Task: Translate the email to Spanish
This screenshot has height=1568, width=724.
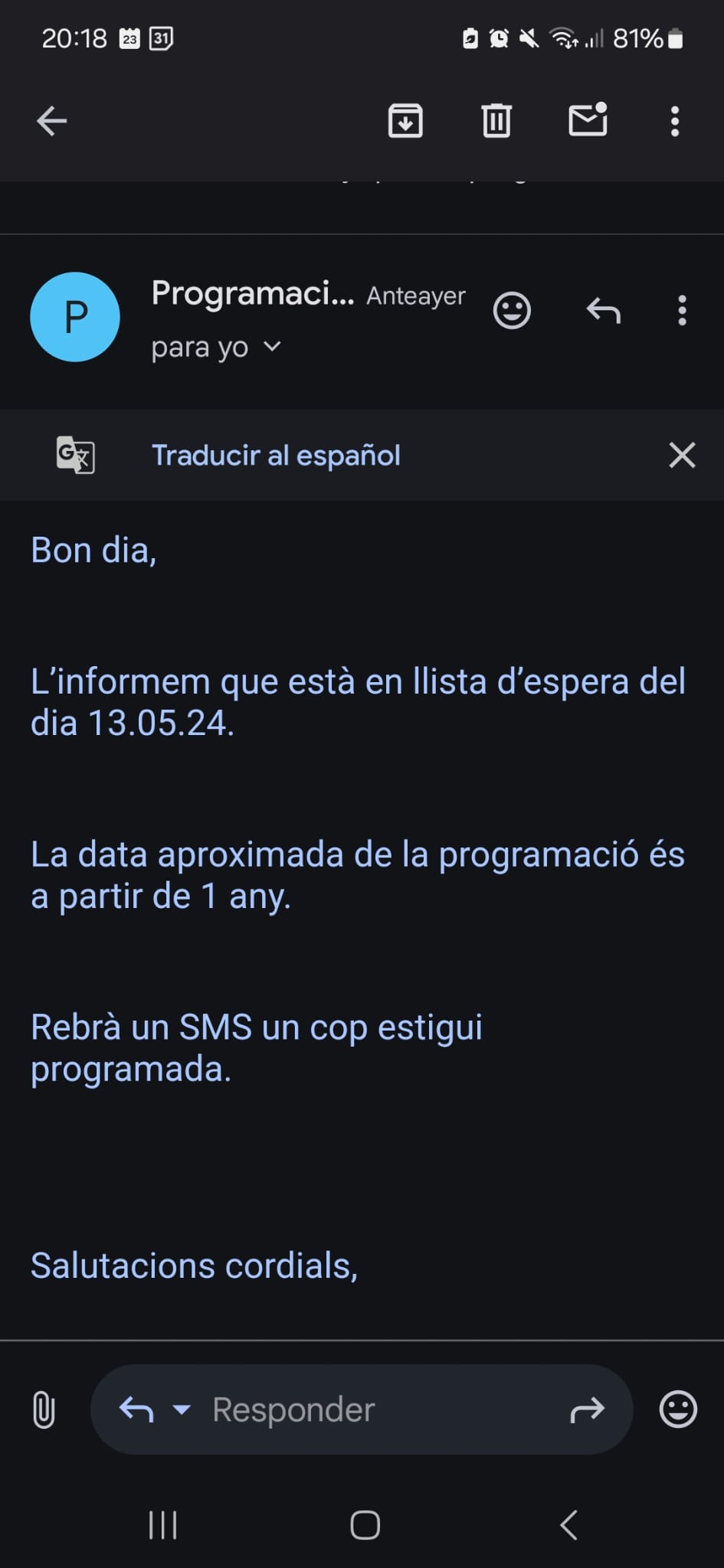Action: click(x=276, y=456)
